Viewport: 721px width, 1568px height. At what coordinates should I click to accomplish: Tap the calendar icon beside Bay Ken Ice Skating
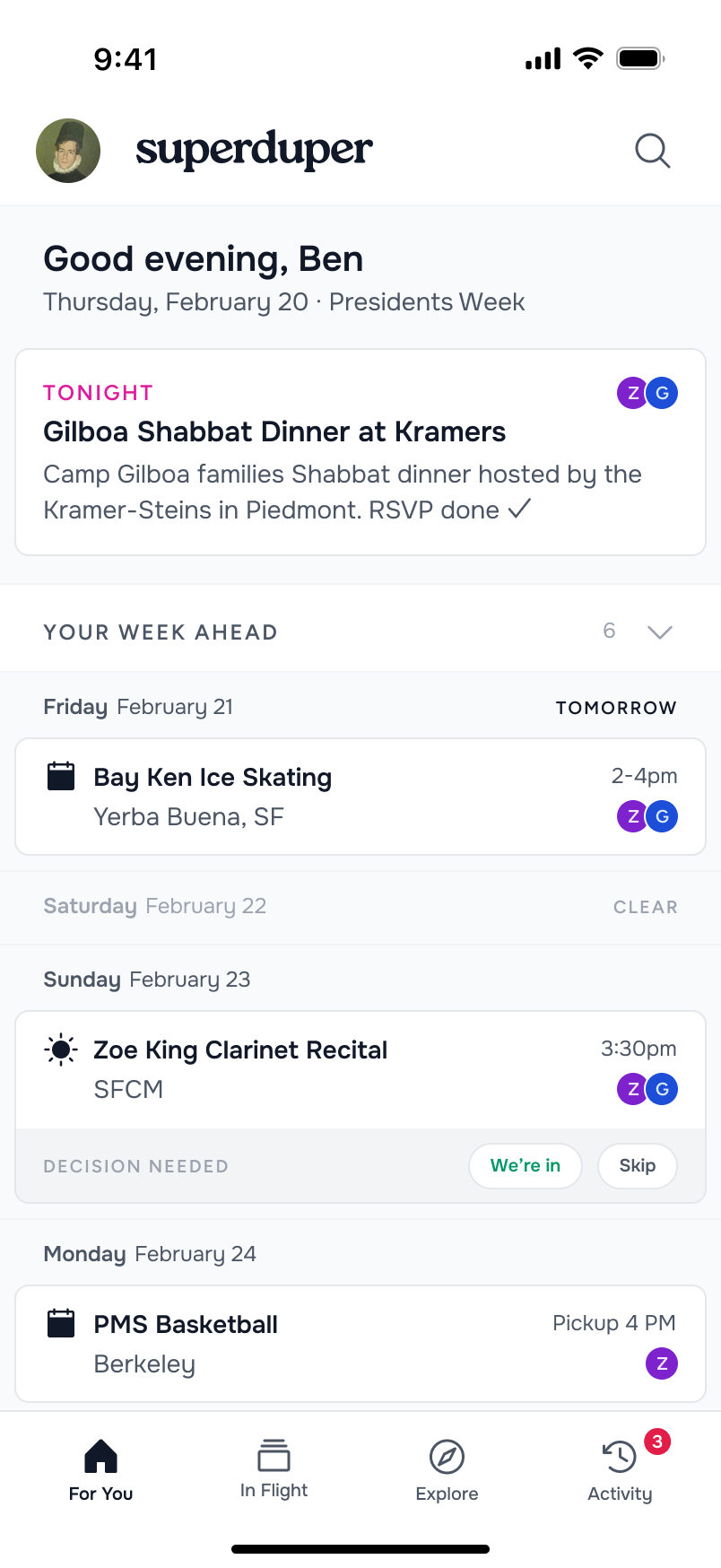point(60,775)
